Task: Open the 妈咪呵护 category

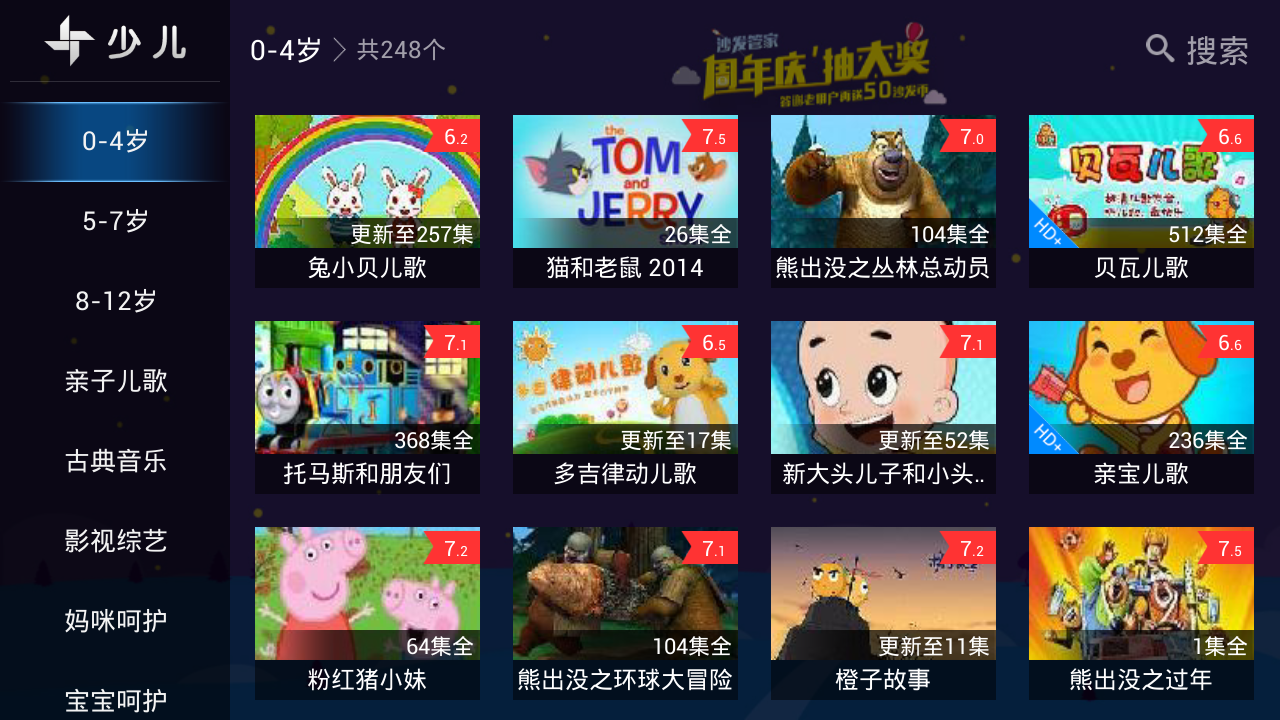Action: coord(116,621)
